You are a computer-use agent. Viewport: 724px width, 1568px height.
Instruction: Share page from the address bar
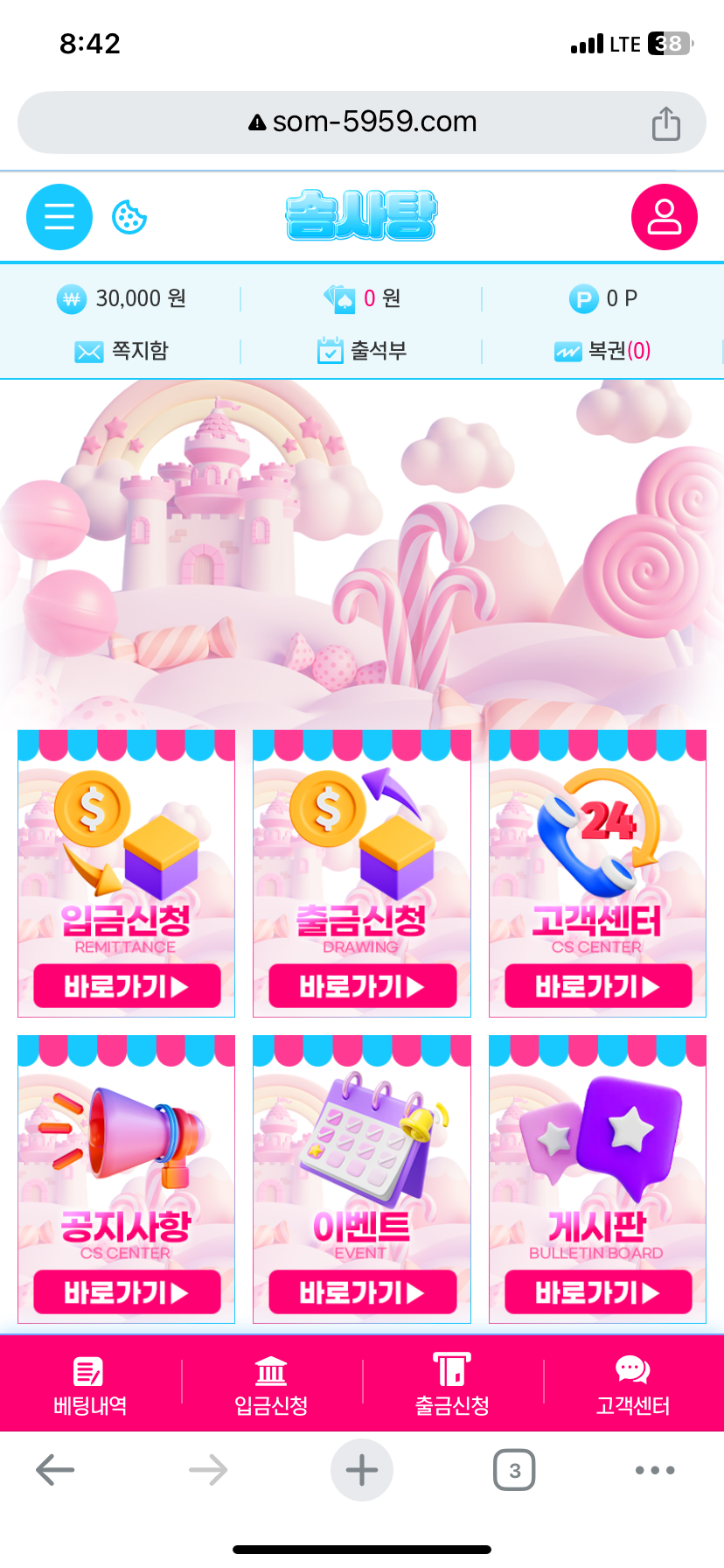665,123
